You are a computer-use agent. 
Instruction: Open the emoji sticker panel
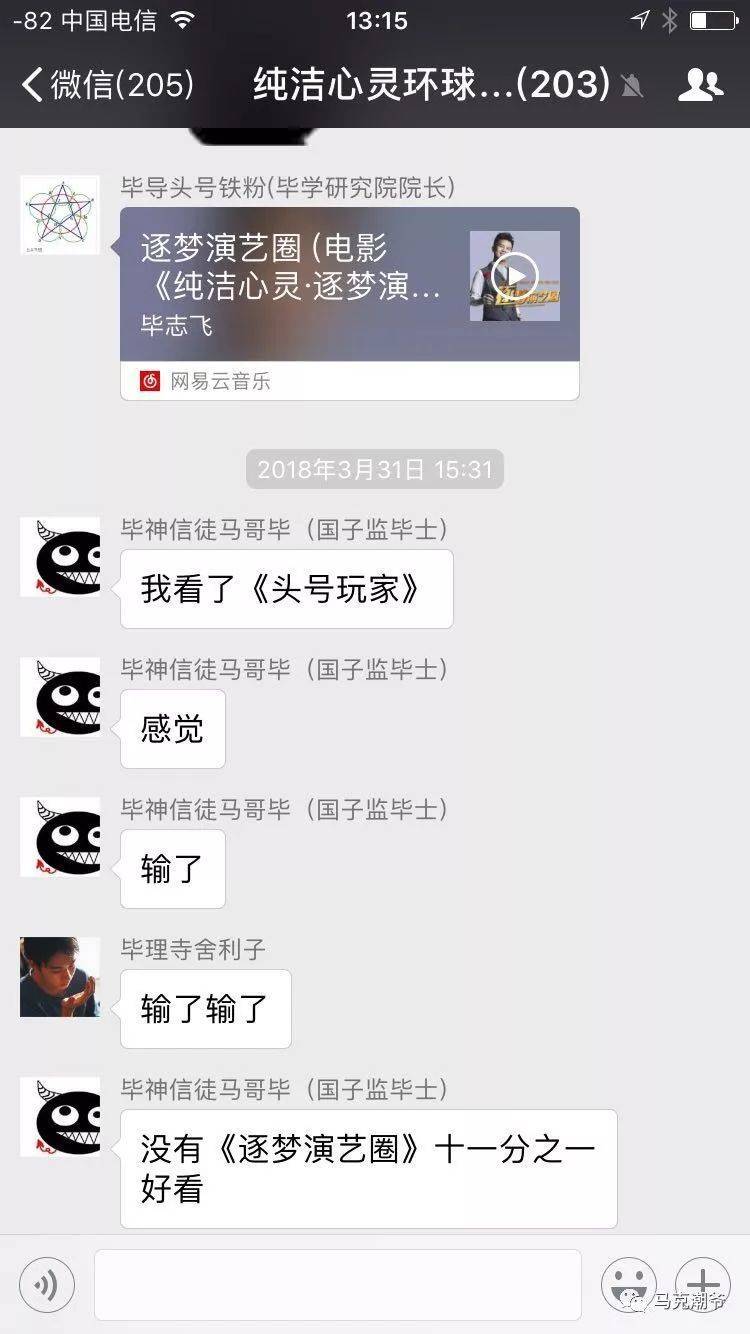click(628, 1284)
